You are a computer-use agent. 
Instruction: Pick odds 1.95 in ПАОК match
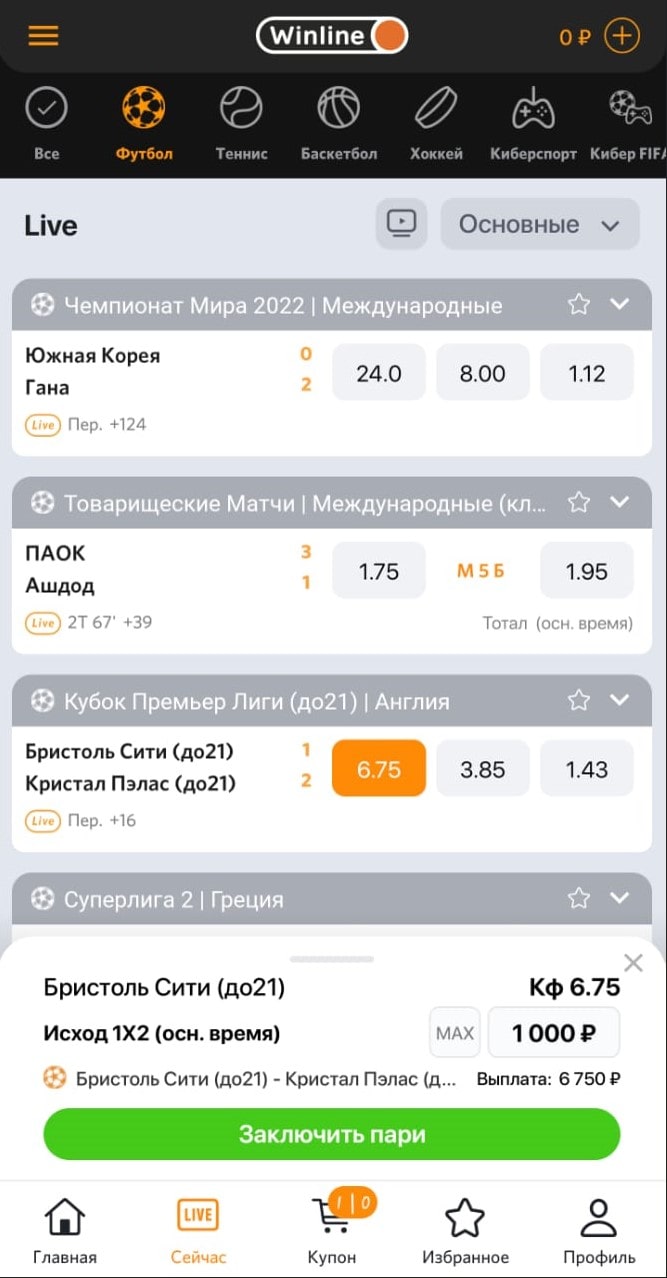[586, 571]
